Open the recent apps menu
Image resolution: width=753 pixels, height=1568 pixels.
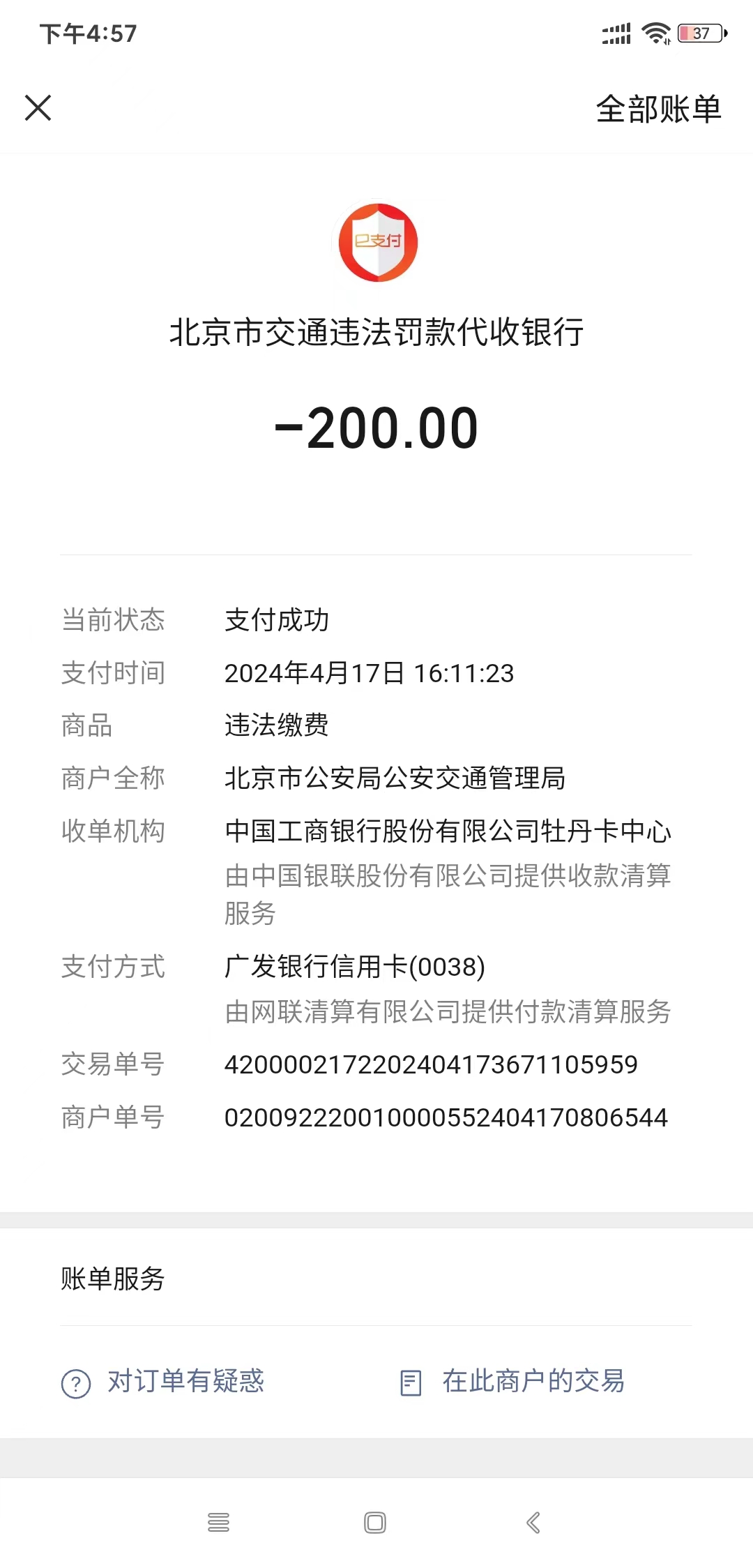click(218, 1523)
